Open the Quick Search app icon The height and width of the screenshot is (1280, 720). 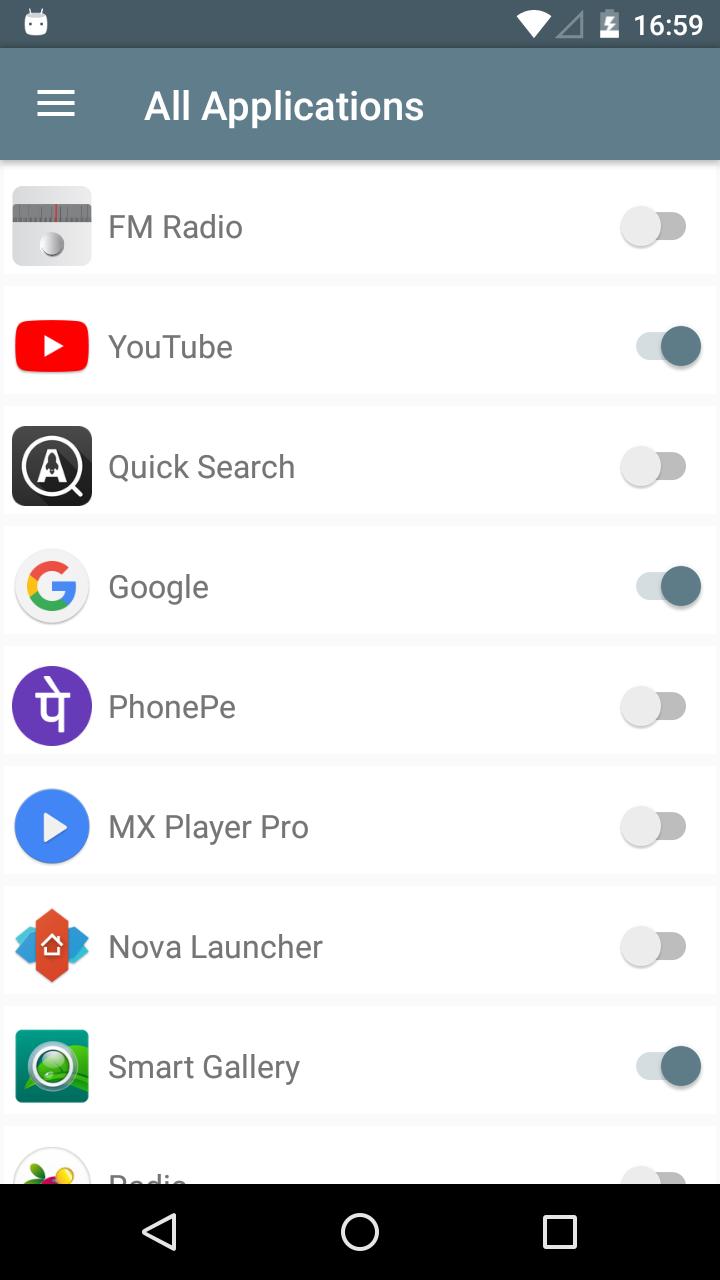(51, 466)
